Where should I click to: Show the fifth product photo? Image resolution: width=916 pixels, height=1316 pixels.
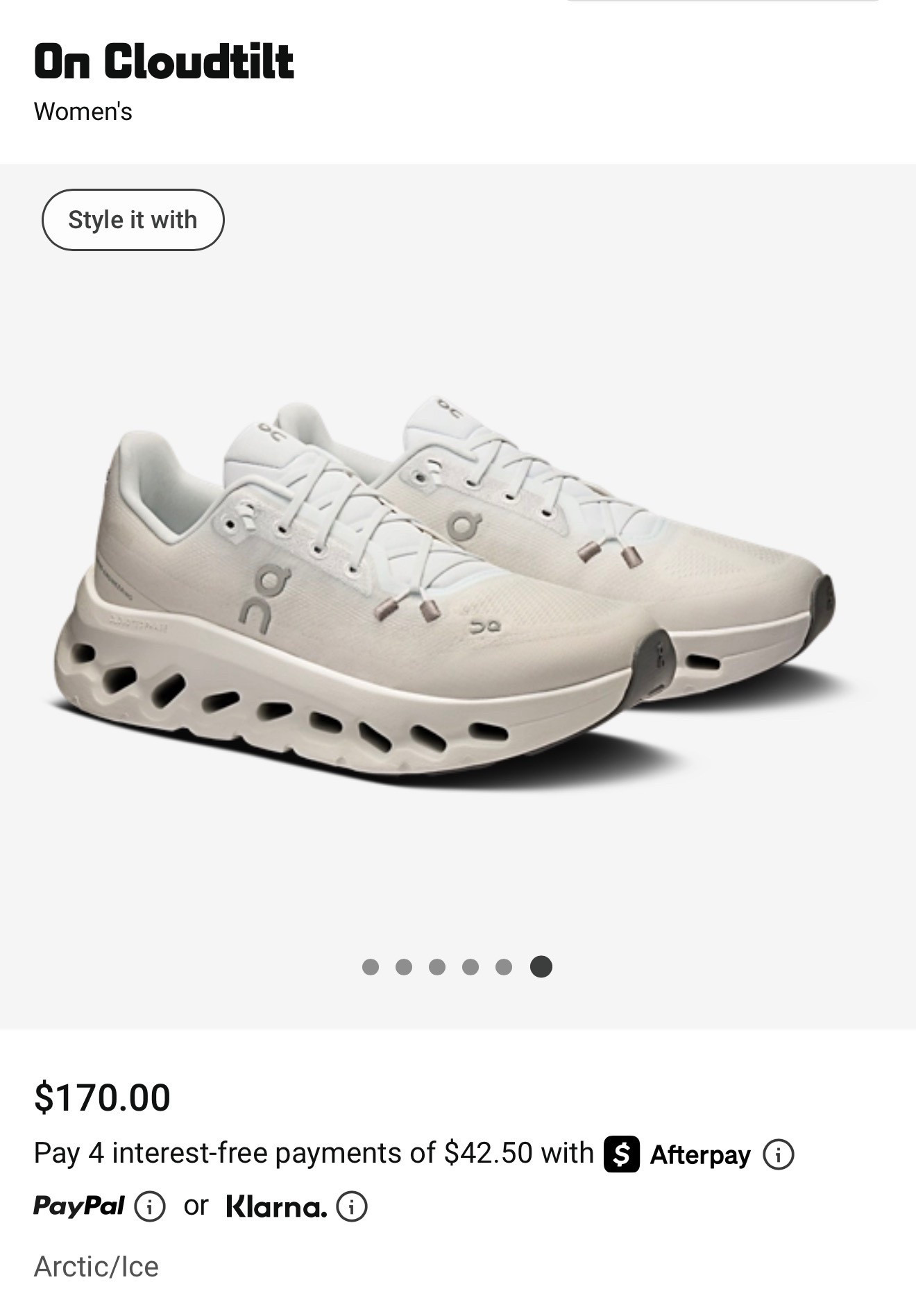click(504, 966)
